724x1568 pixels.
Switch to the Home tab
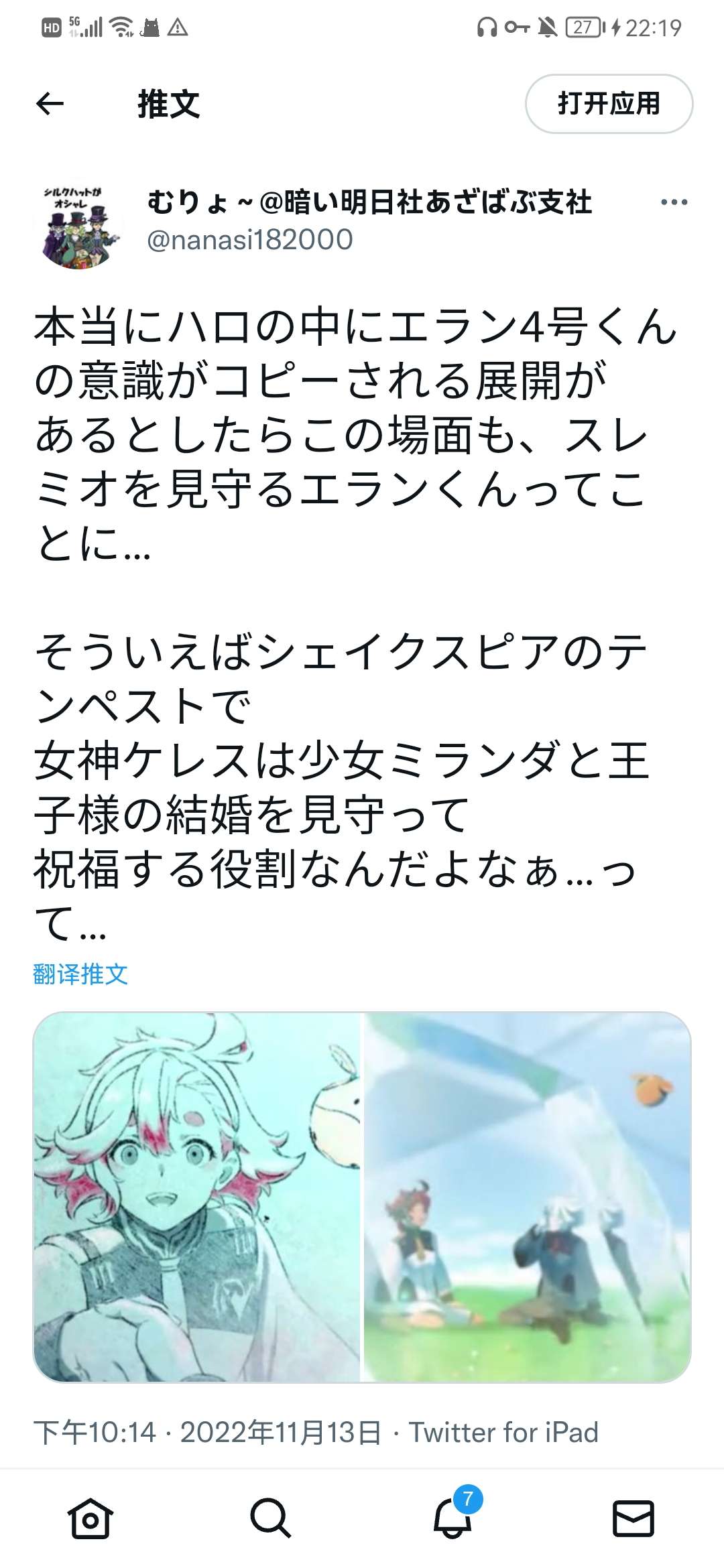pos(90,1518)
